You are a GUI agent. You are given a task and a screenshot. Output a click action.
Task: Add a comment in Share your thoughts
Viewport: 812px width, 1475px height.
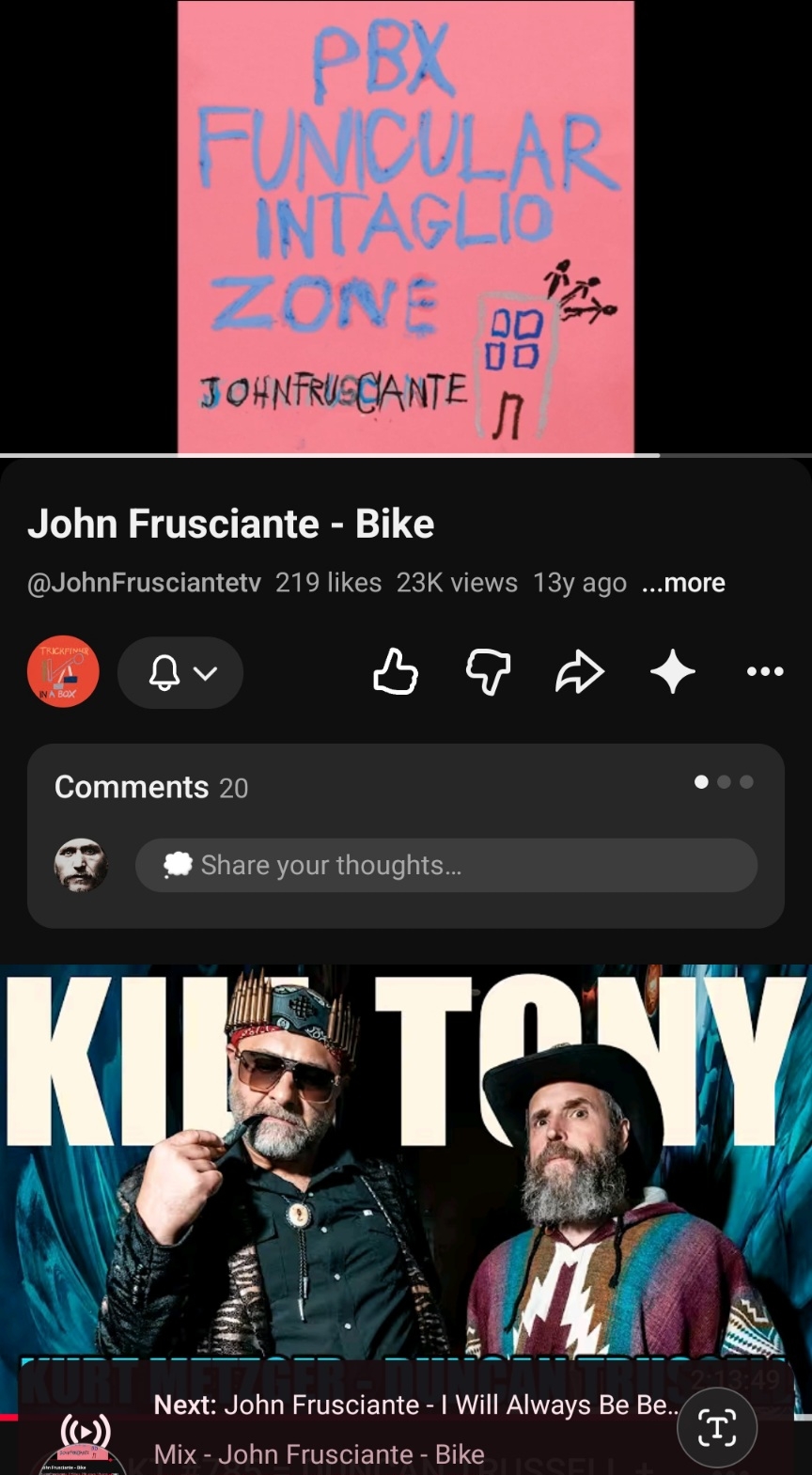coord(446,865)
